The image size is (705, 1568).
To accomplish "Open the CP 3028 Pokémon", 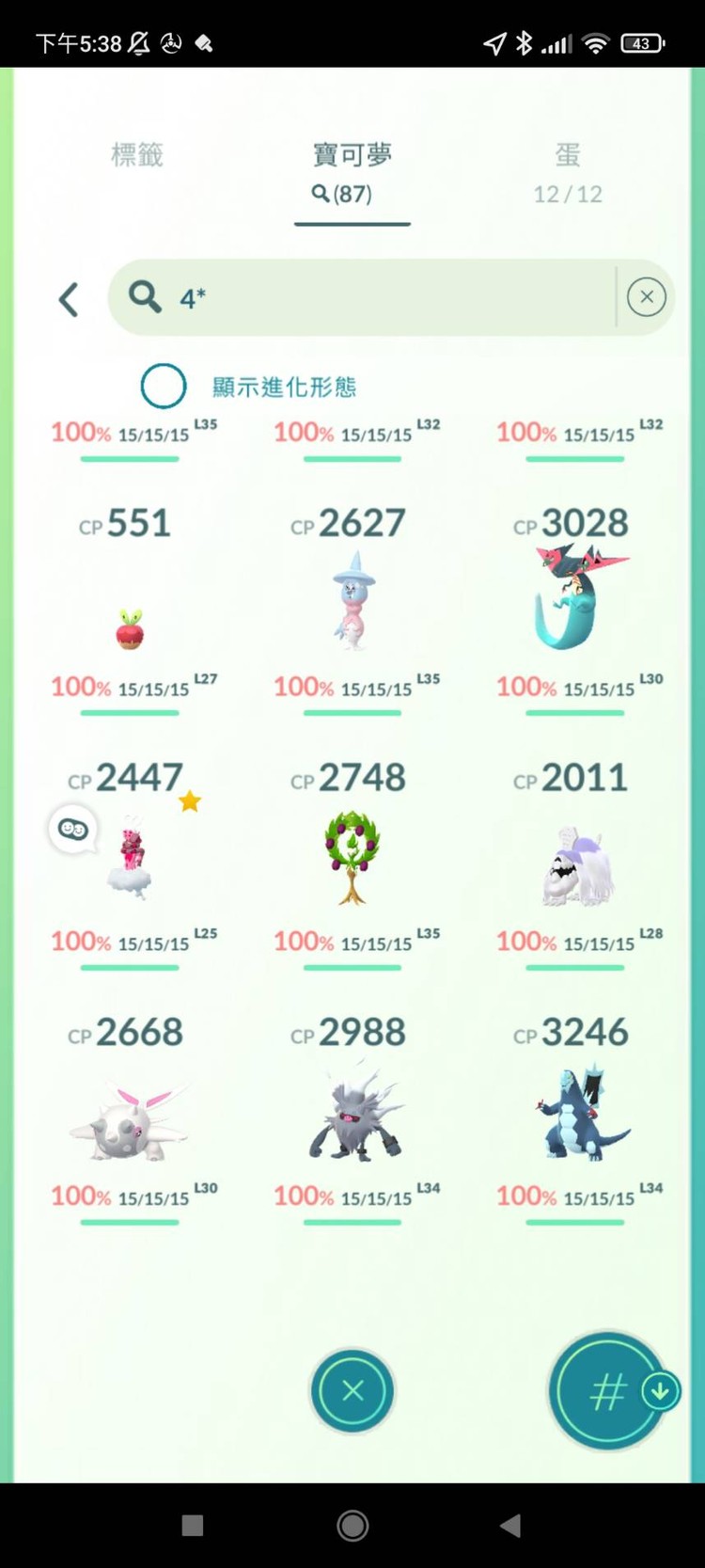I will coord(575,602).
